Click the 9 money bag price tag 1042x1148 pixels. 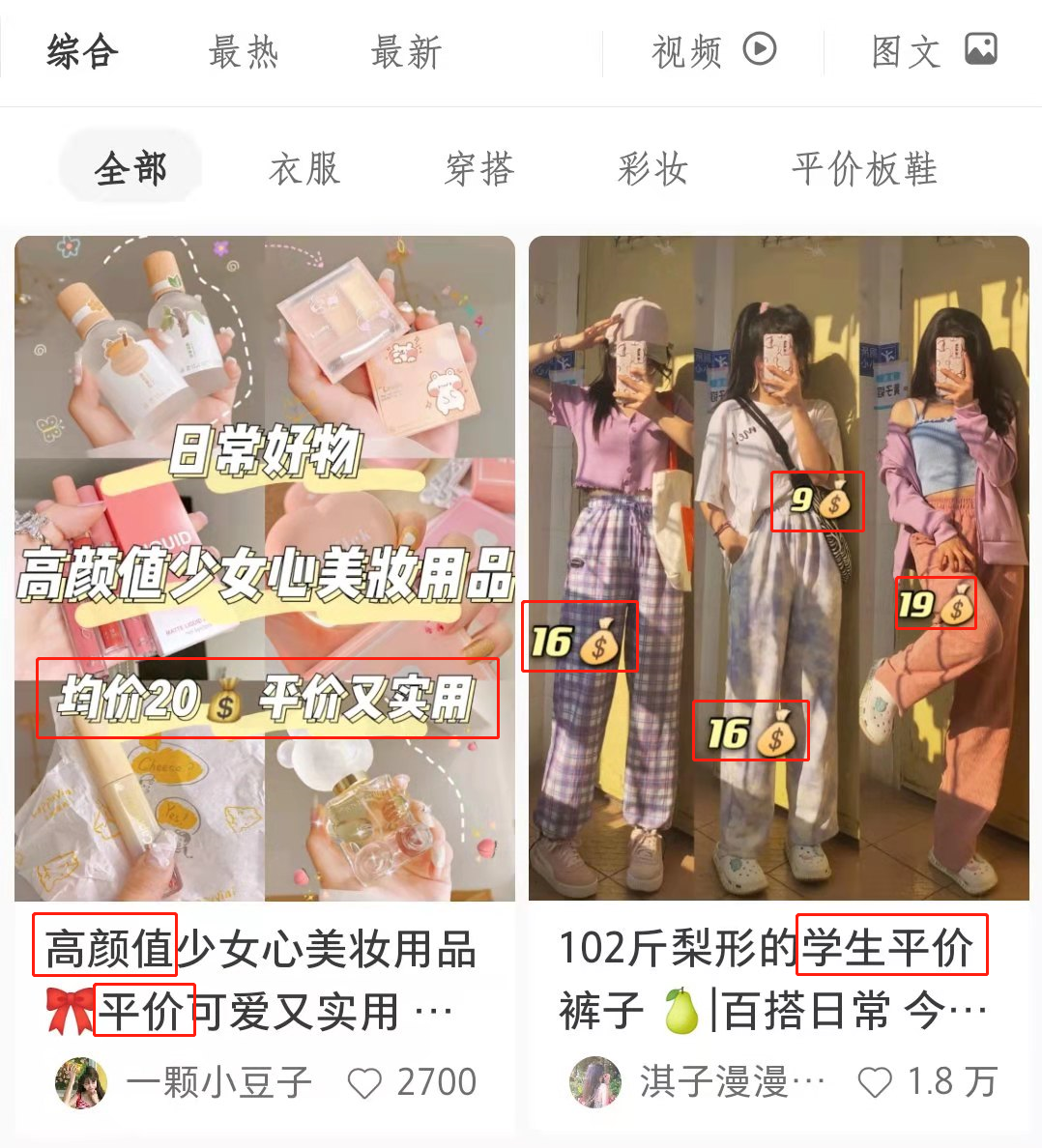817,501
